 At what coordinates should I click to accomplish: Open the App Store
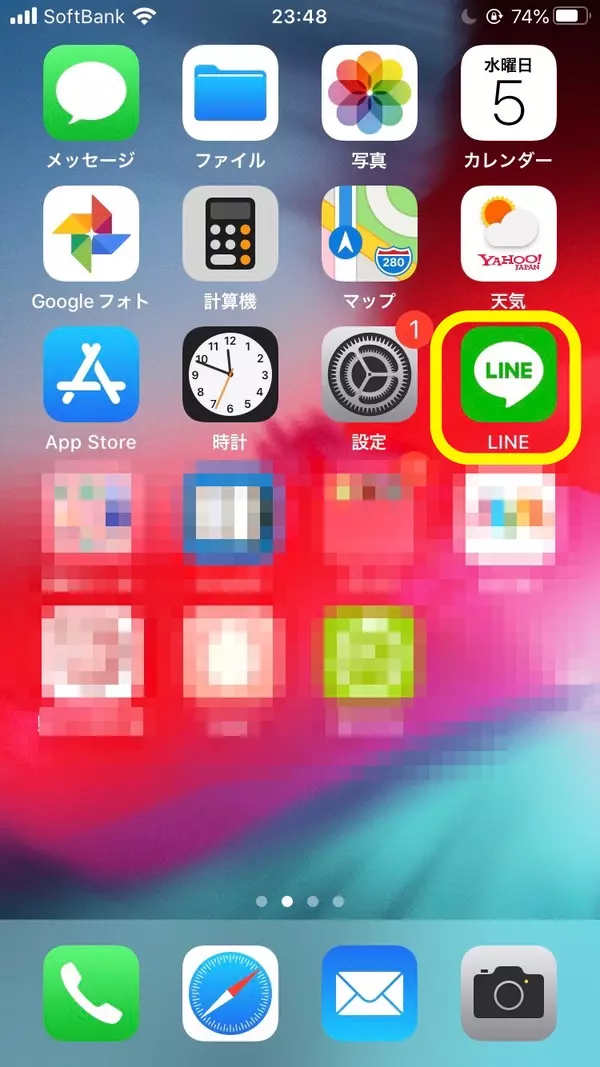tap(91, 375)
